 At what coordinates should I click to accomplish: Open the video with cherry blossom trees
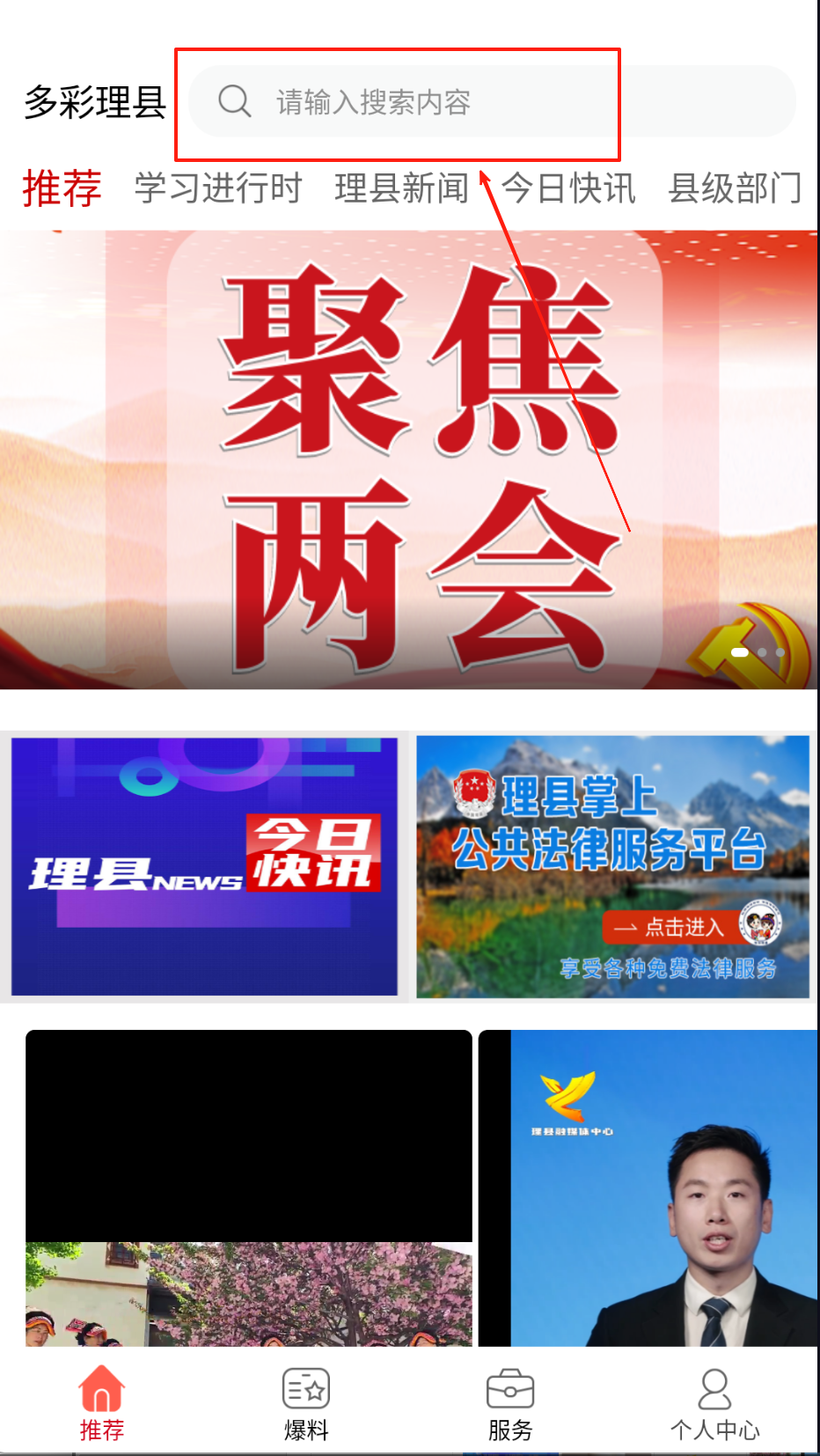point(249,1188)
